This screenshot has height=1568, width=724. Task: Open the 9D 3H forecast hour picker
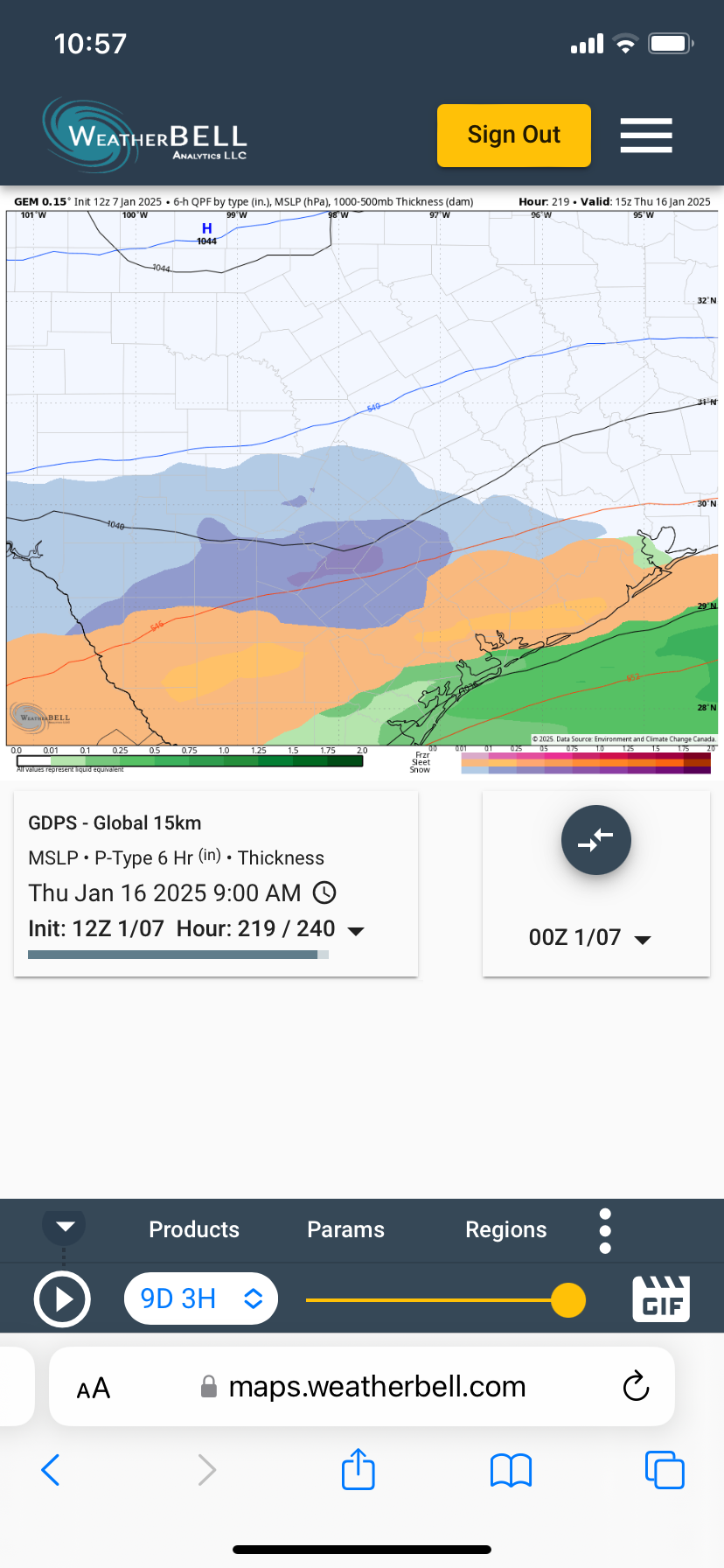tap(201, 1298)
